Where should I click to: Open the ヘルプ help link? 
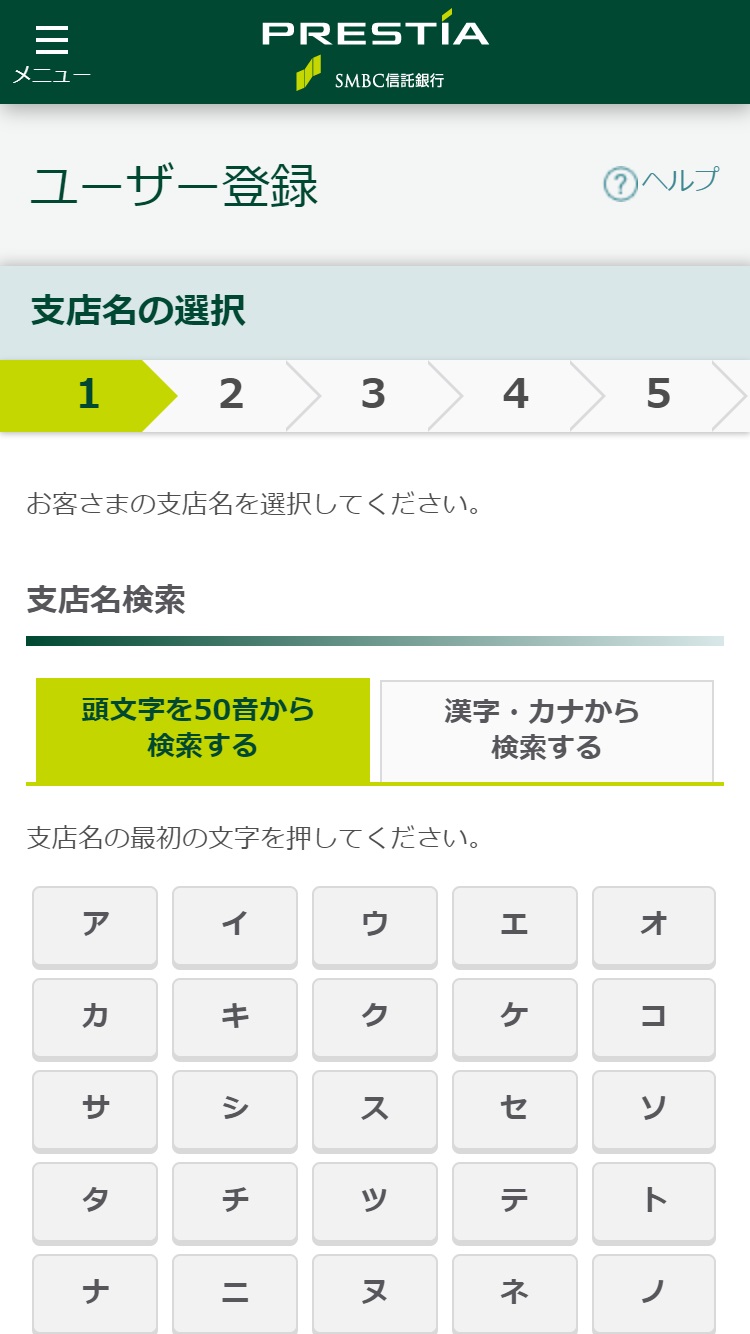[x=661, y=183]
